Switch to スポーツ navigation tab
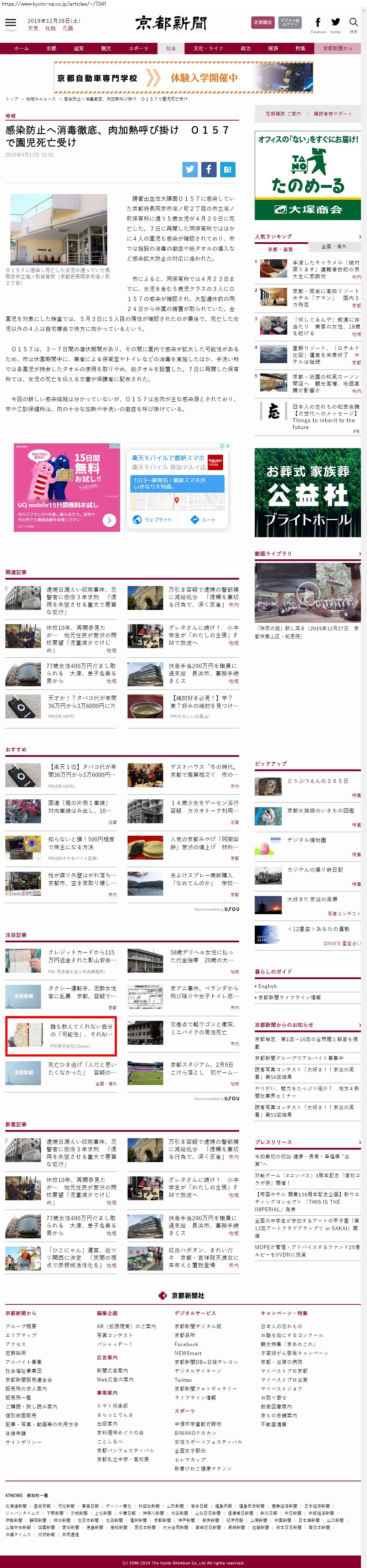This screenshot has width=367, height=1568. tap(138, 48)
